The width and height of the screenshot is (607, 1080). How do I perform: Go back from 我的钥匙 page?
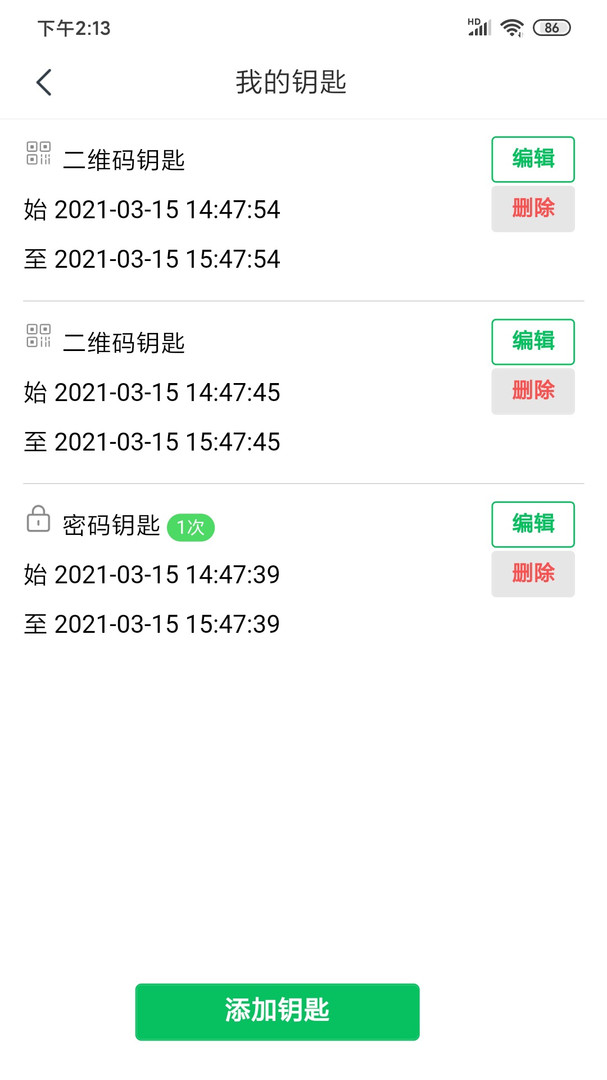(x=44, y=82)
